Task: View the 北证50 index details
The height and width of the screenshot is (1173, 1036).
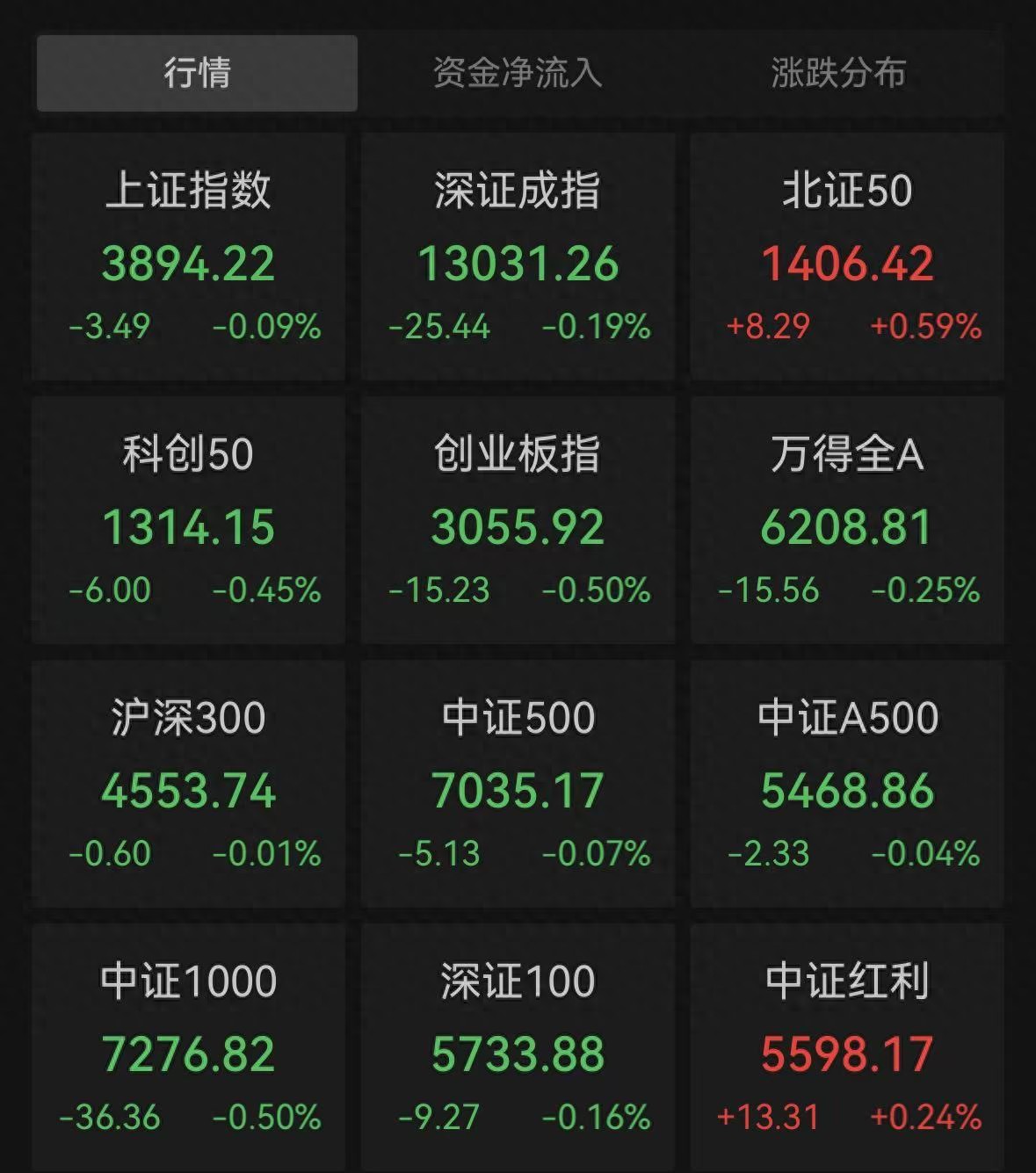Action: pyautogui.click(x=847, y=257)
